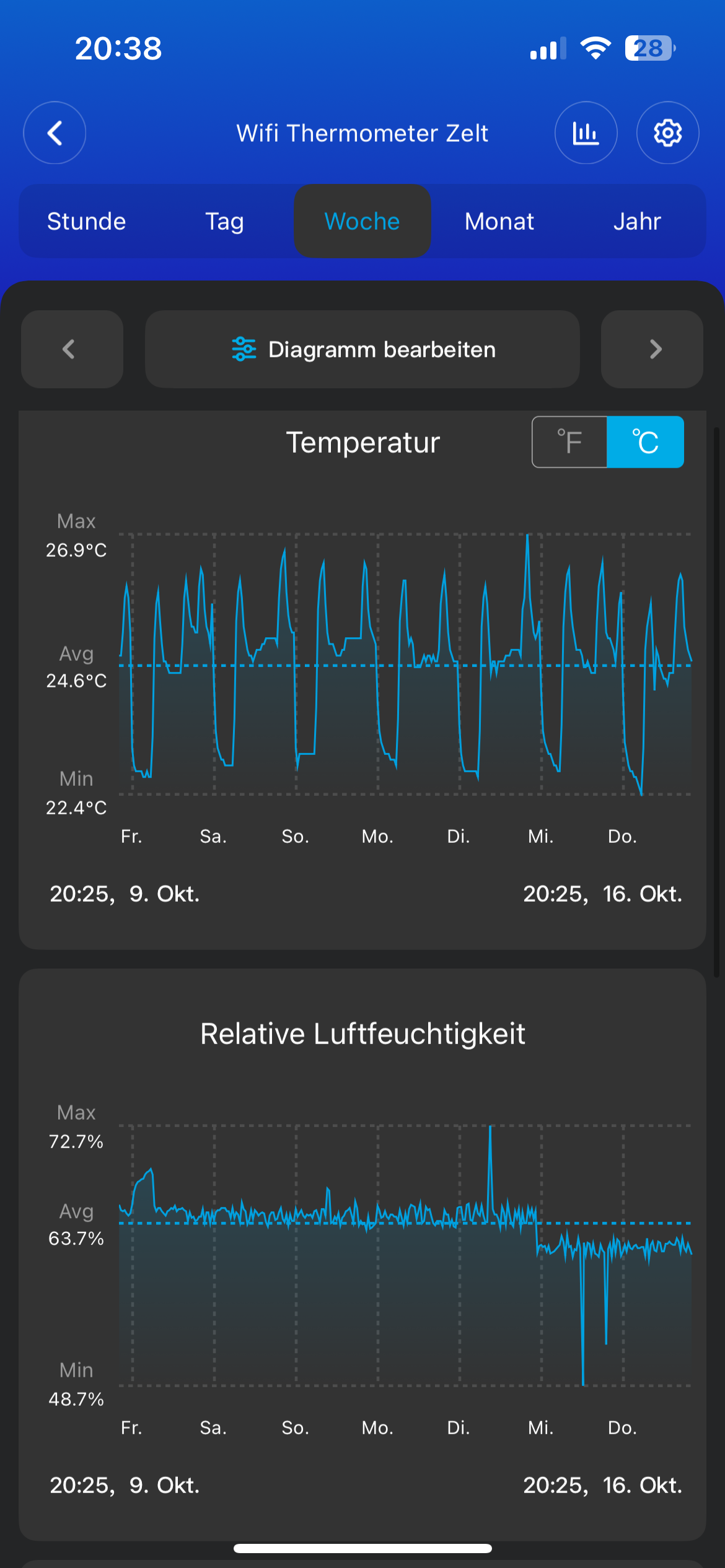
Task: Switch temperature unit to °F
Action: [x=569, y=442]
